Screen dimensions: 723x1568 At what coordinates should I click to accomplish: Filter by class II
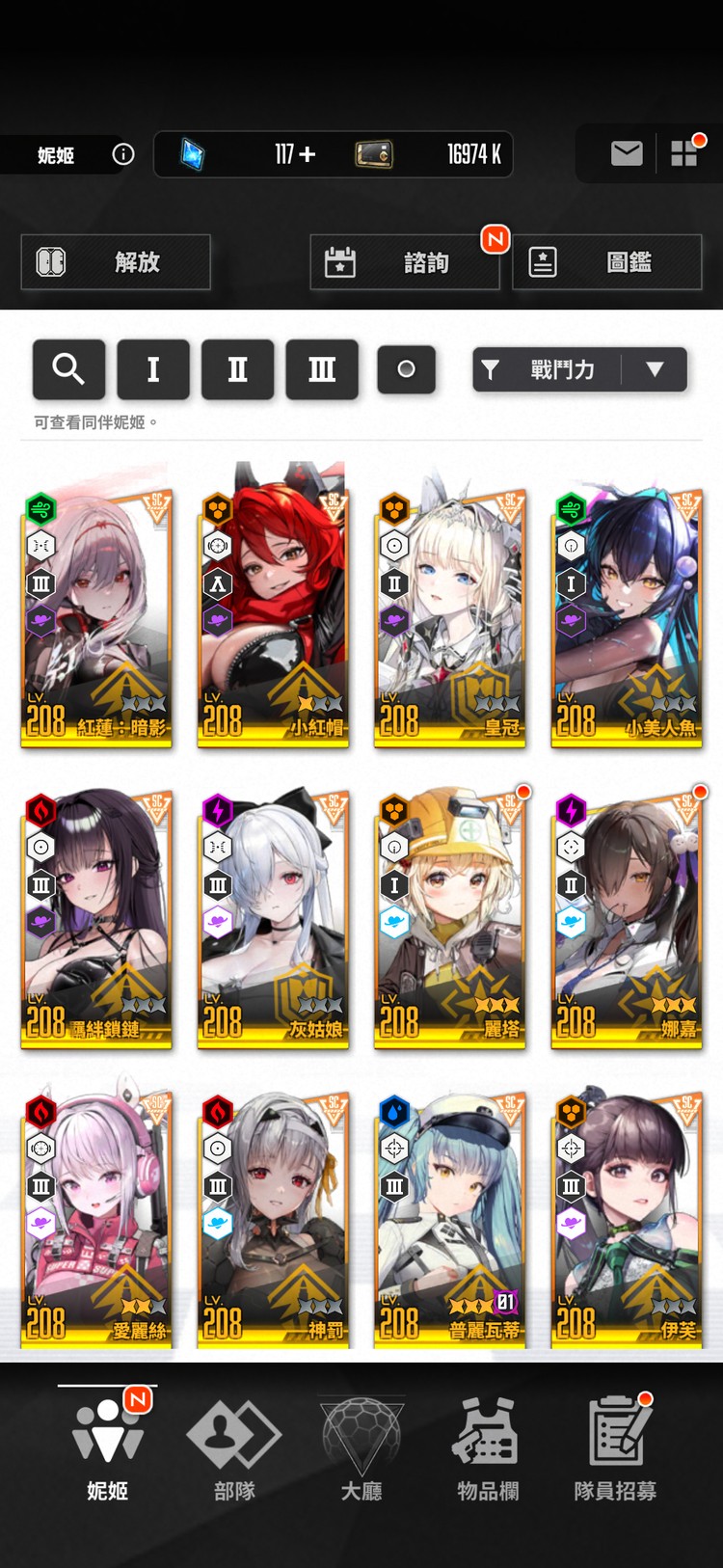pyautogui.click(x=237, y=369)
